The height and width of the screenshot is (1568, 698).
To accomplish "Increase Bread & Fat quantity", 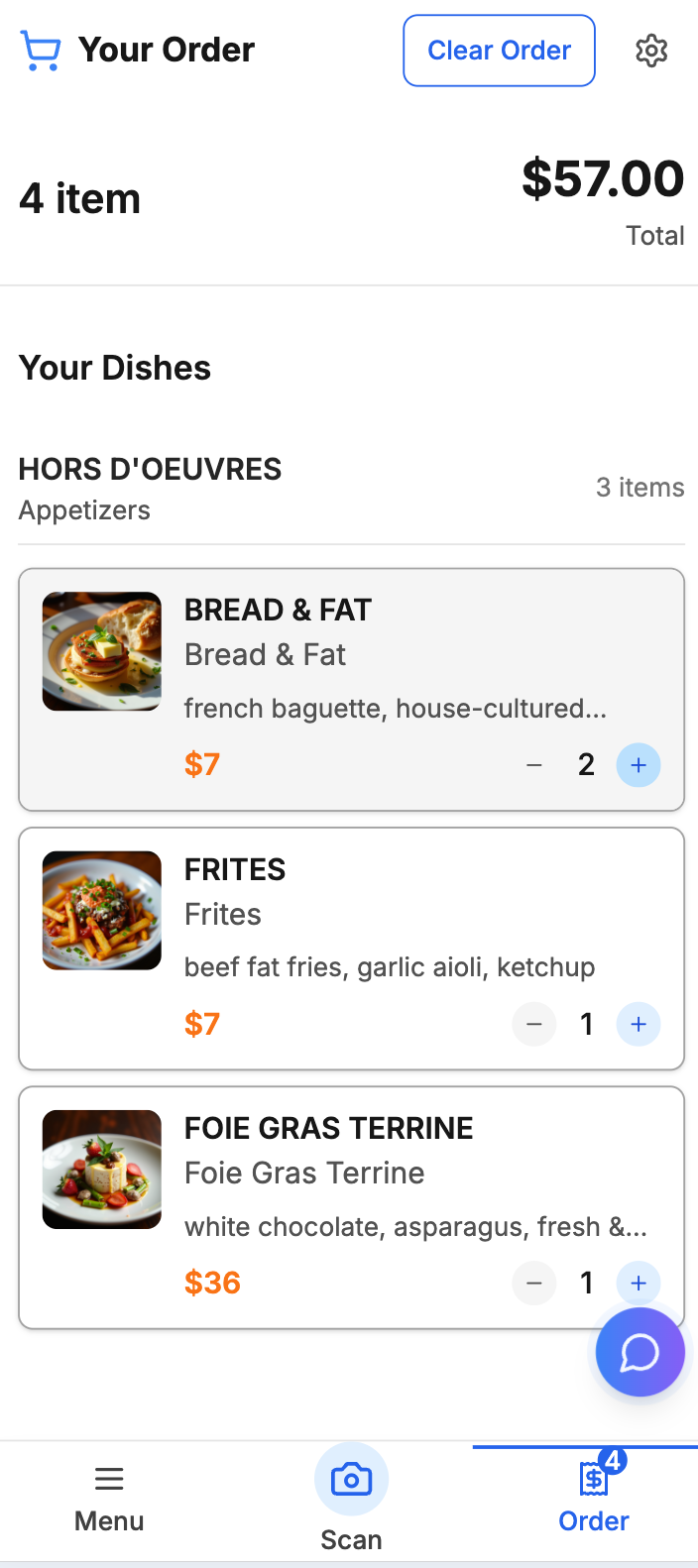I will 639,765.
